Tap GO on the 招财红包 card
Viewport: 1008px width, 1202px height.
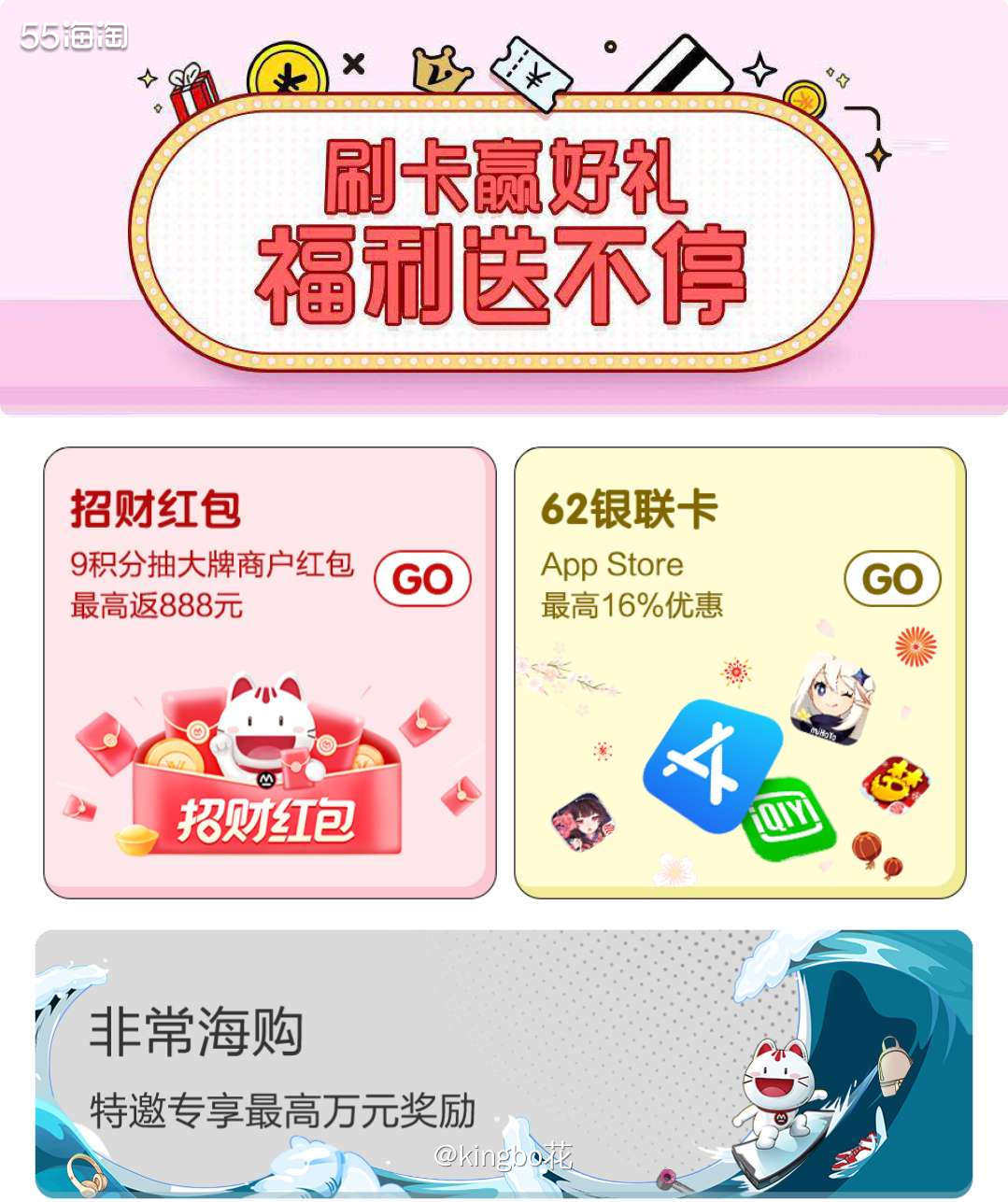click(x=422, y=579)
